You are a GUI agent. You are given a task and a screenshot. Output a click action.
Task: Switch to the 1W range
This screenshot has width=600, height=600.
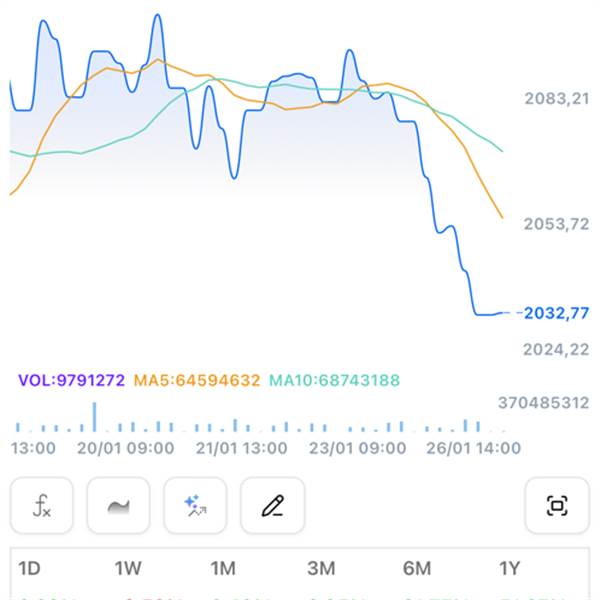click(128, 569)
